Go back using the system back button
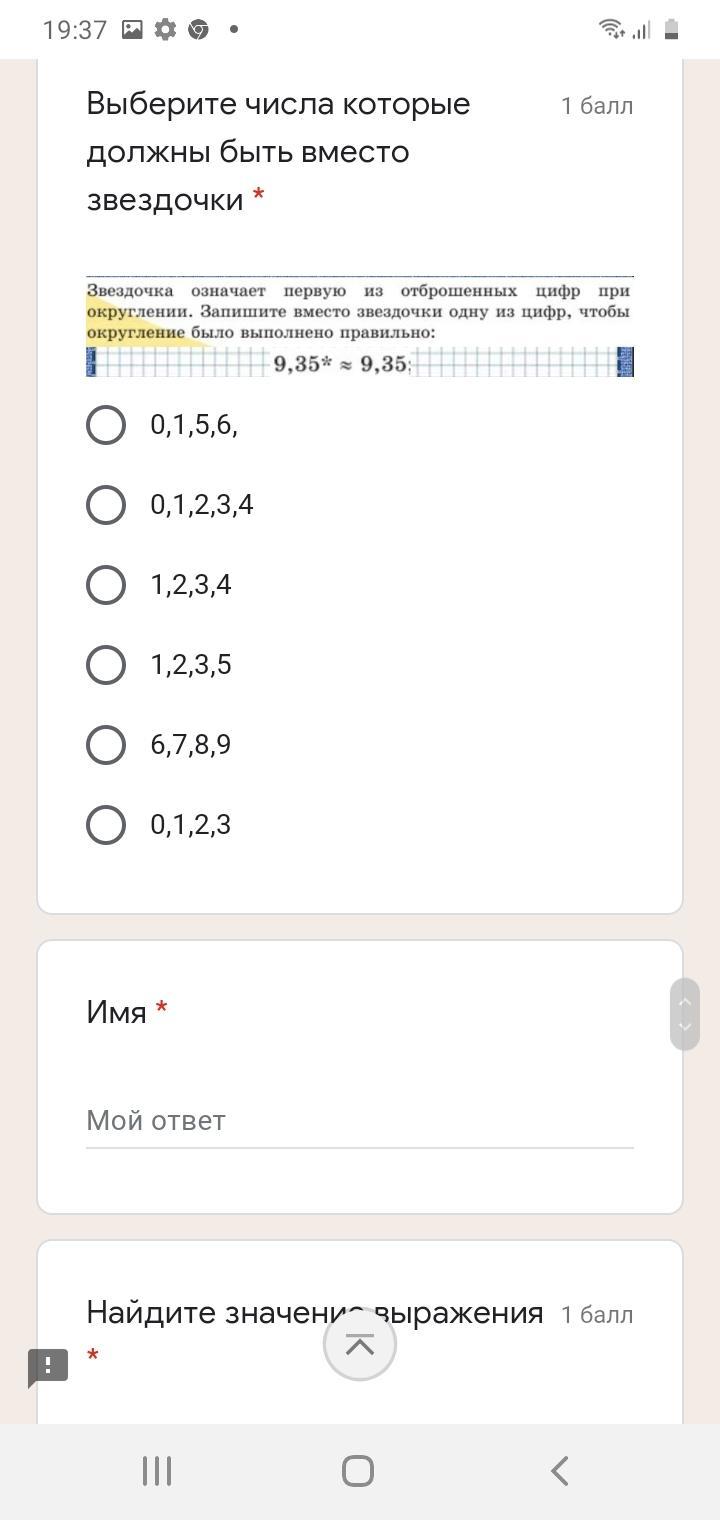The height and width of the screenshot is (1520, 720). [x=560, y=1471]
